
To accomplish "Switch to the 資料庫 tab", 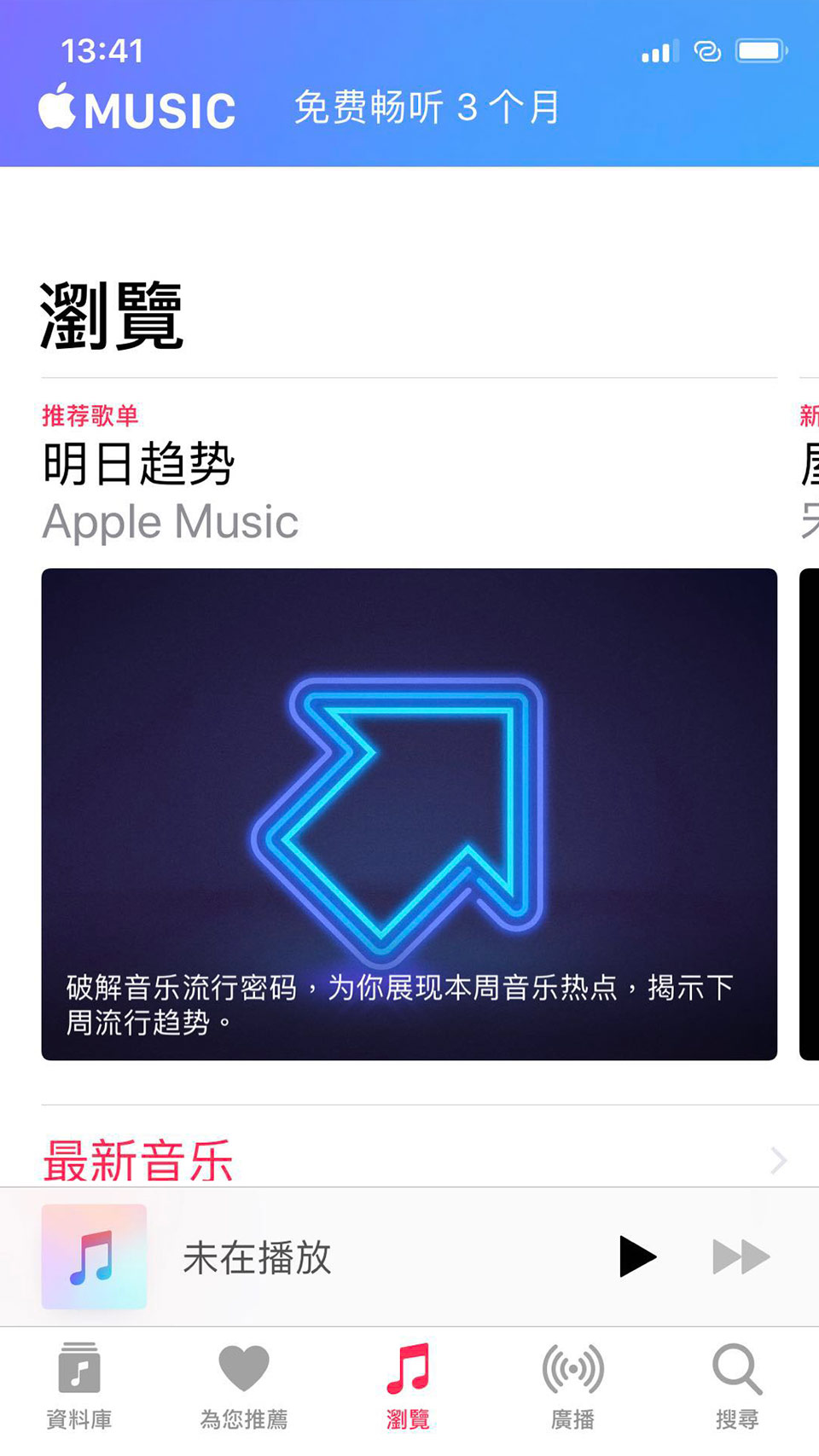I will point(79,1384).
